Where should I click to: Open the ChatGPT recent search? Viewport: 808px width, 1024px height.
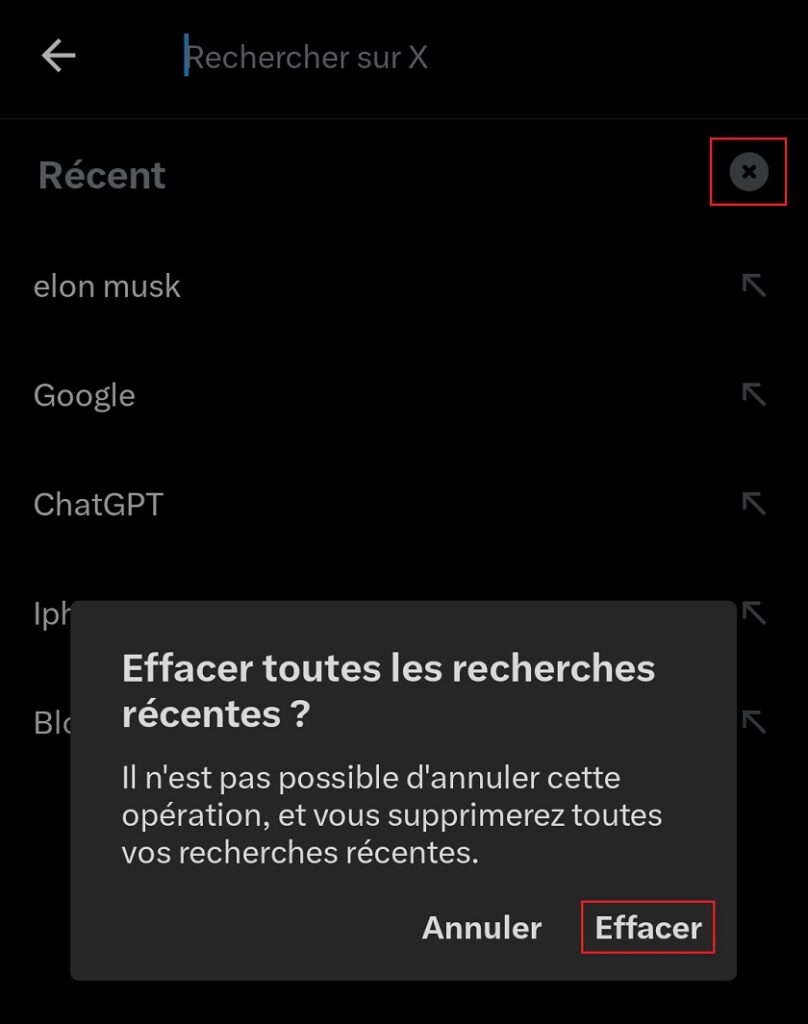[99, 505]
